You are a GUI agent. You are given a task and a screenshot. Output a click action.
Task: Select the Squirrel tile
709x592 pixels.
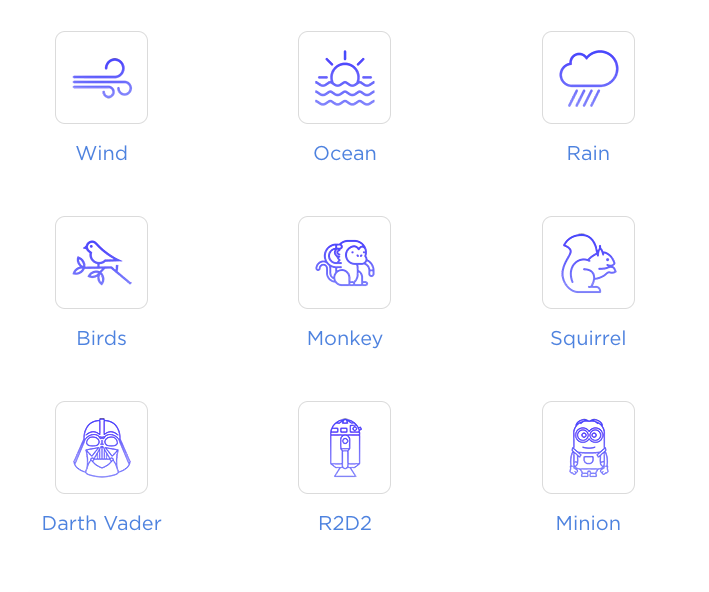click(x=588, y=263)
